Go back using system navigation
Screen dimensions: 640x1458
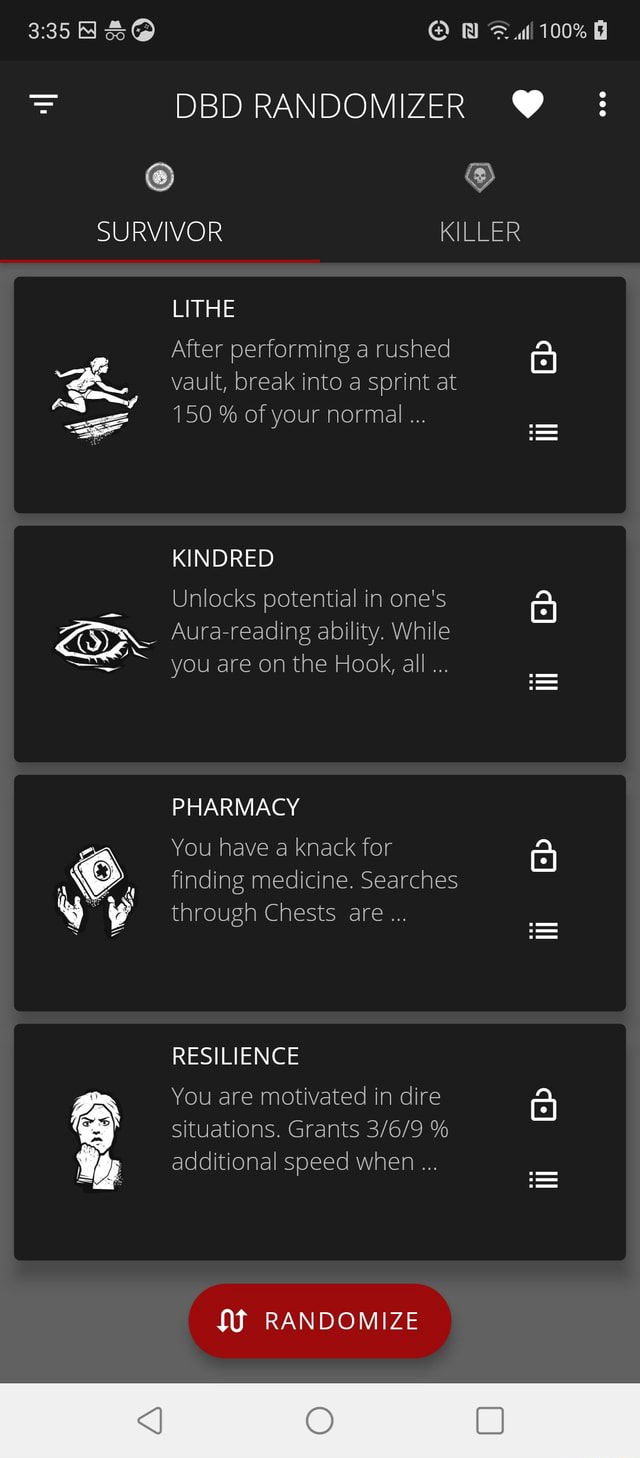point(150,1420)
